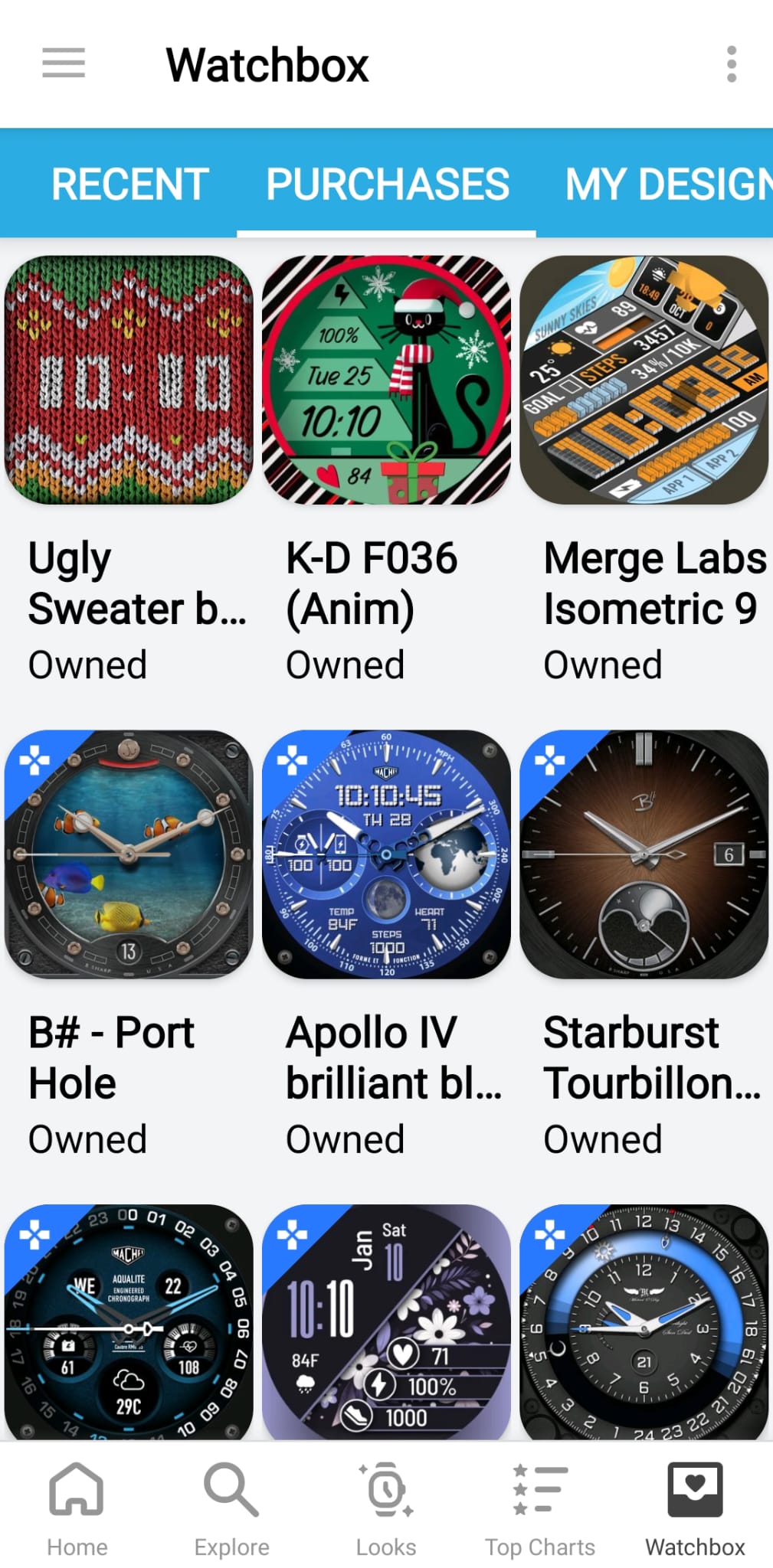The width and height of the screenshot is (773, 1568).
Task: Open B# - Port Hole watch face
Action: coord(129,854)
